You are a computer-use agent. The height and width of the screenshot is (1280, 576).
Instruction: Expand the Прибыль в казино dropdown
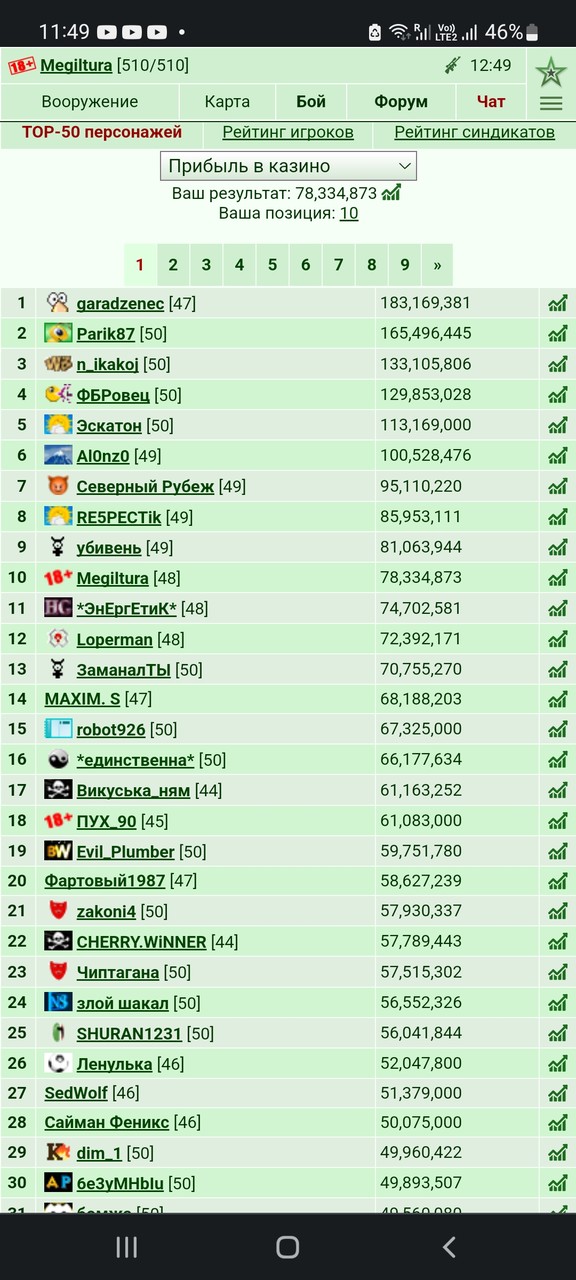click(288, 166)
